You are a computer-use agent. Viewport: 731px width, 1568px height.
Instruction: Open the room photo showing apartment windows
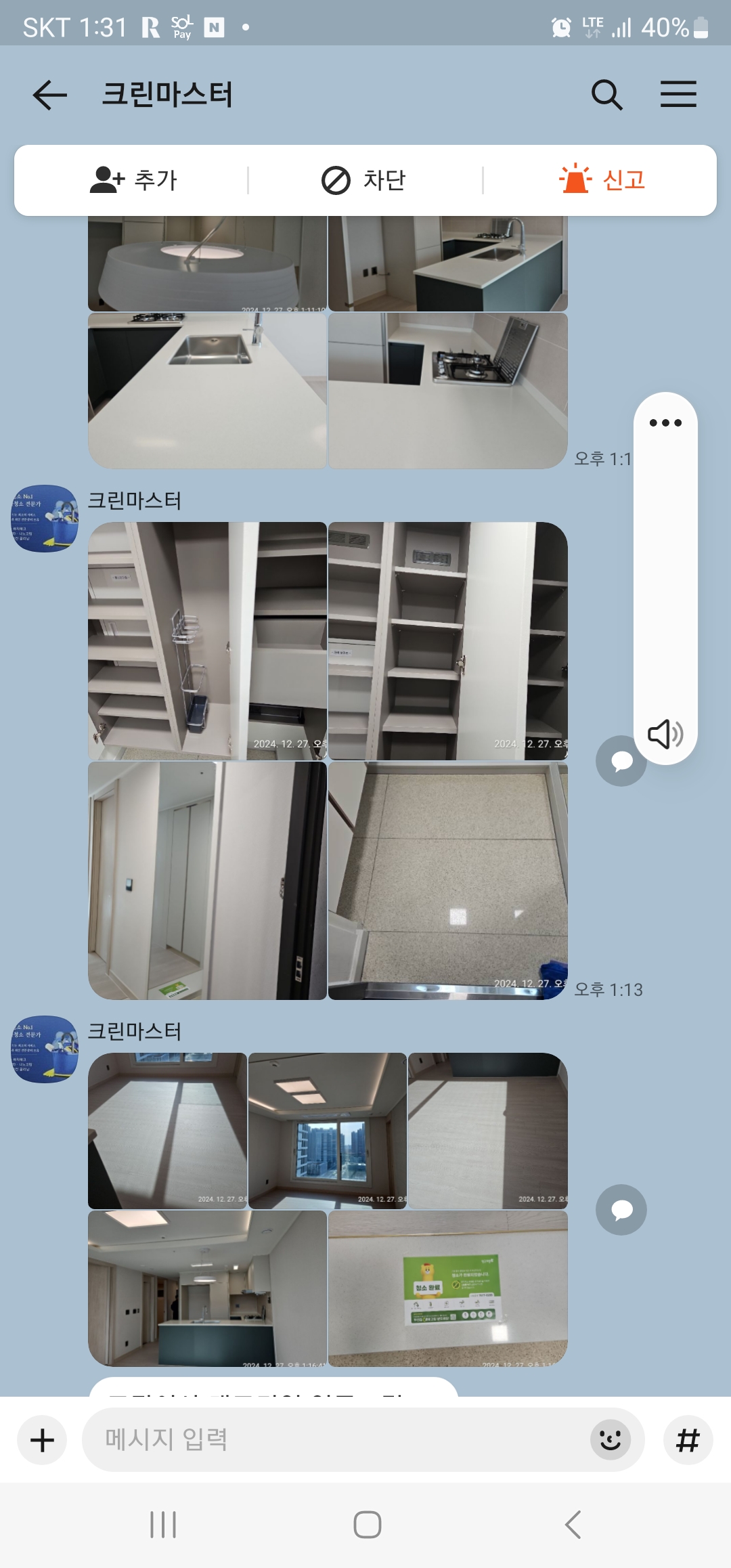click(328, 1131)
